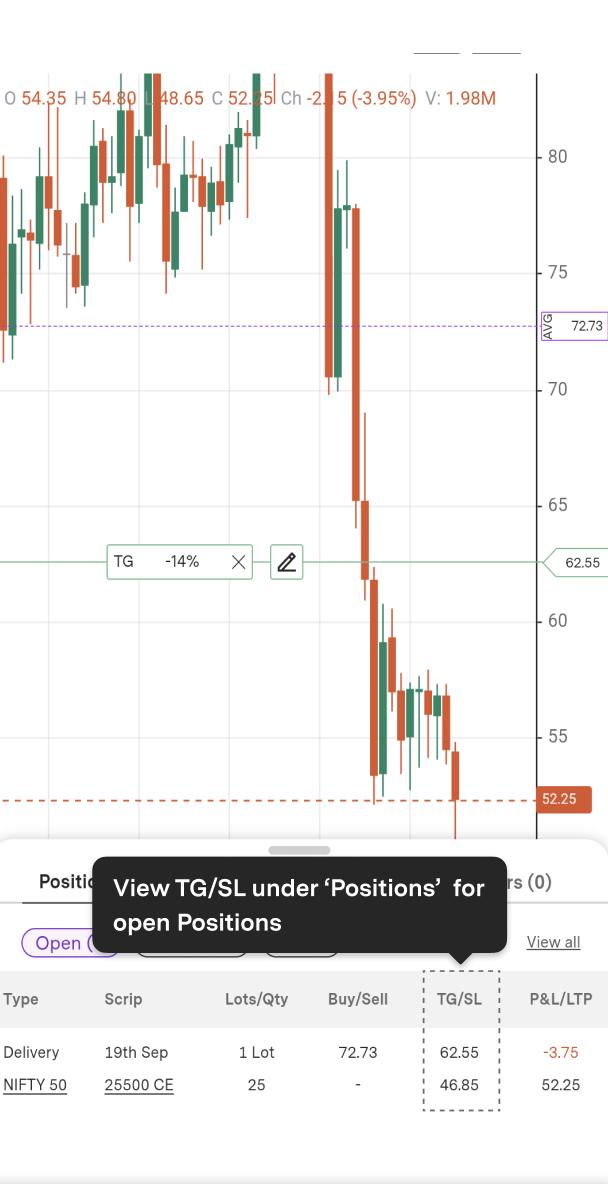This screenshot has height=1186, width=608.
Task: Edit the TG target with the pencil icon
Action: coord(286,562)
